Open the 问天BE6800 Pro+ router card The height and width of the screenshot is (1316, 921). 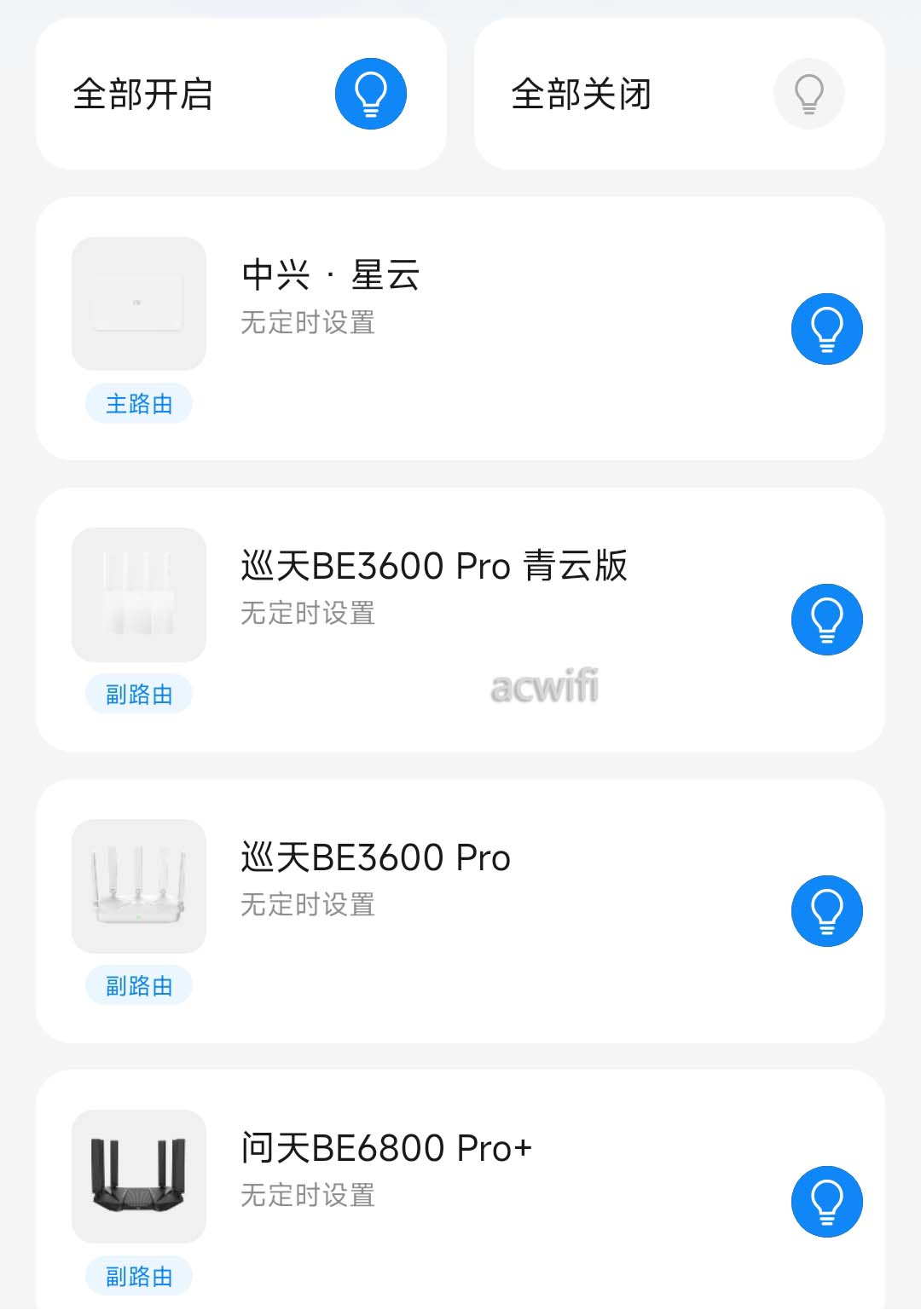coord(386,1148)
